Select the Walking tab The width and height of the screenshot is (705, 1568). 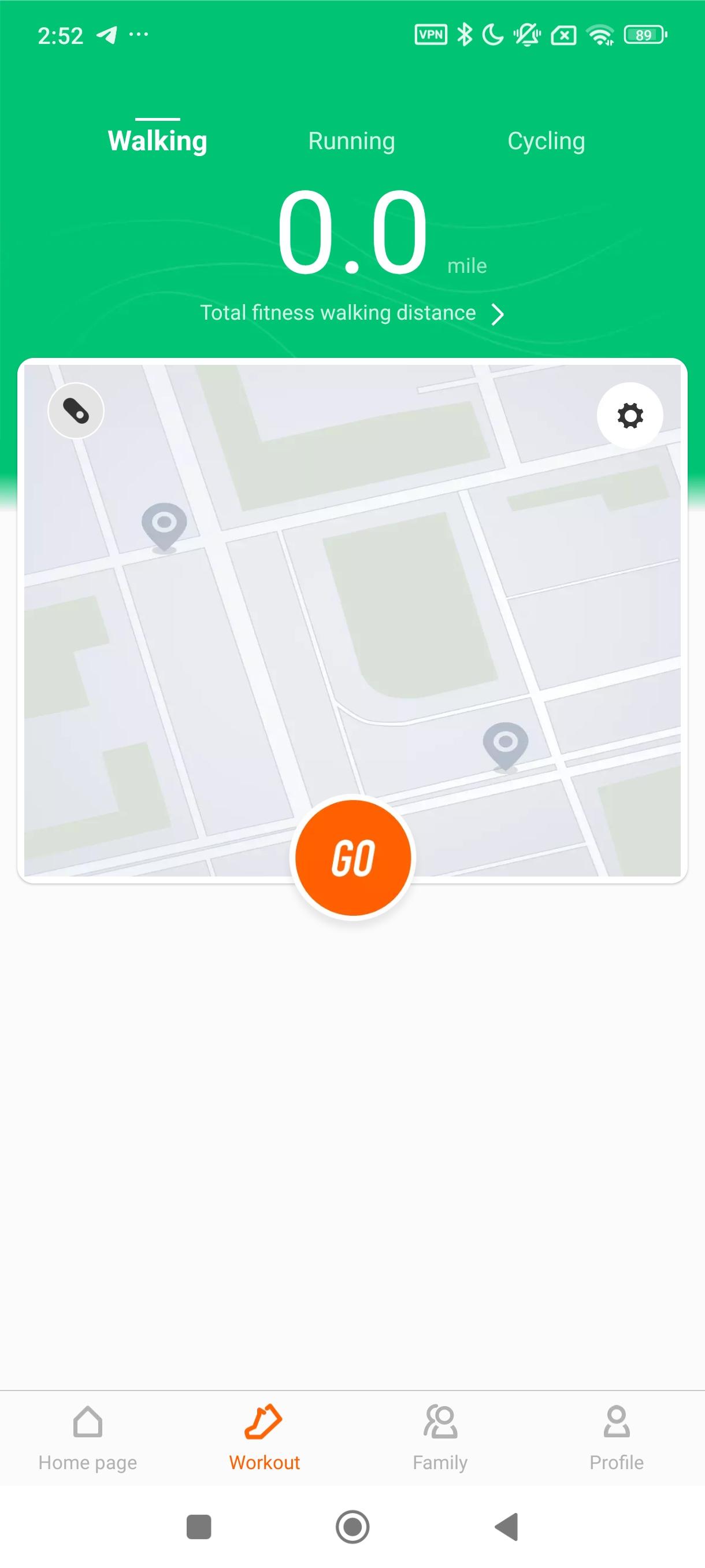[x=158, y=140]
